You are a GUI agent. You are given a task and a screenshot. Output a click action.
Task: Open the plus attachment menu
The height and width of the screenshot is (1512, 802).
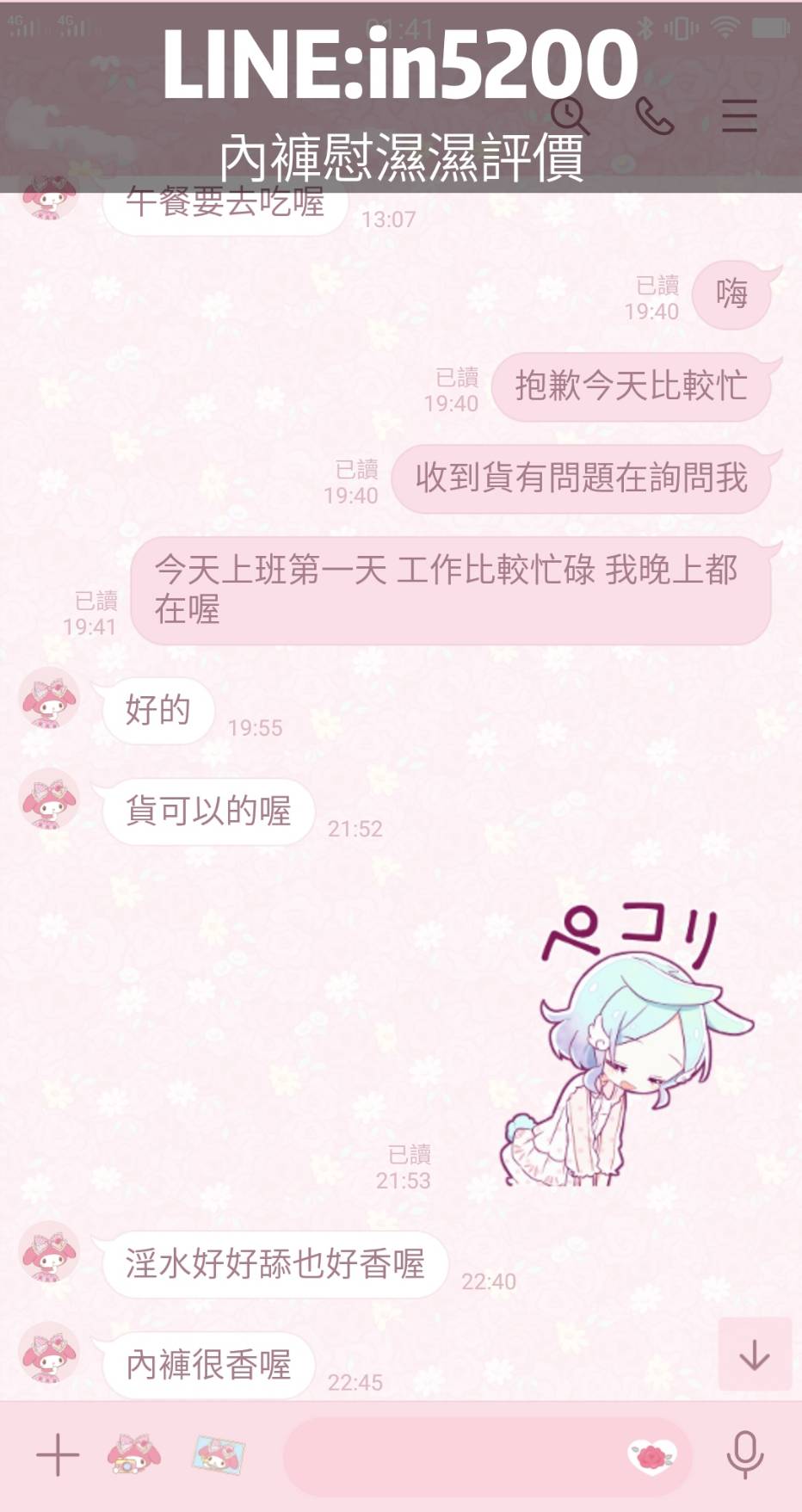58,1455
